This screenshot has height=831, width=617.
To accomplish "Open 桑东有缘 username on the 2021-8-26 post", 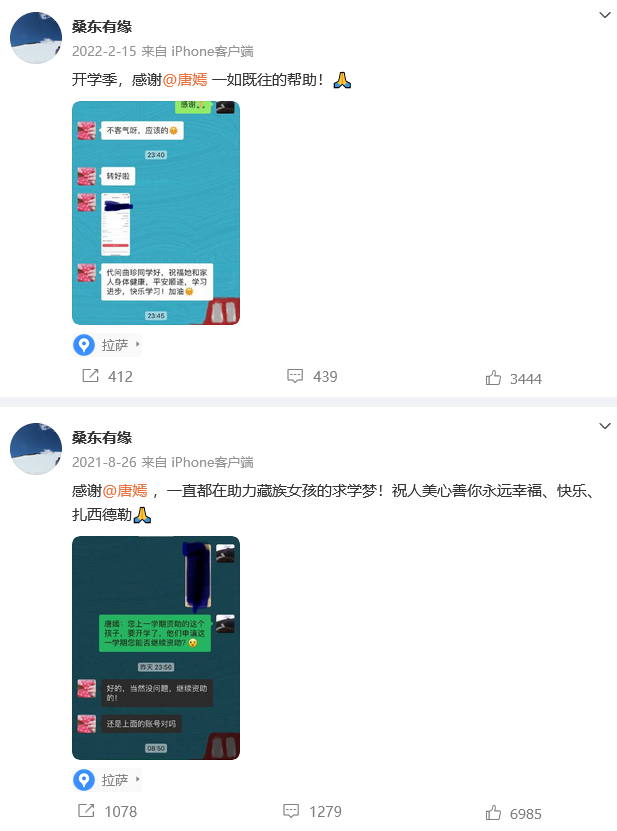I will tap(102, 438).
